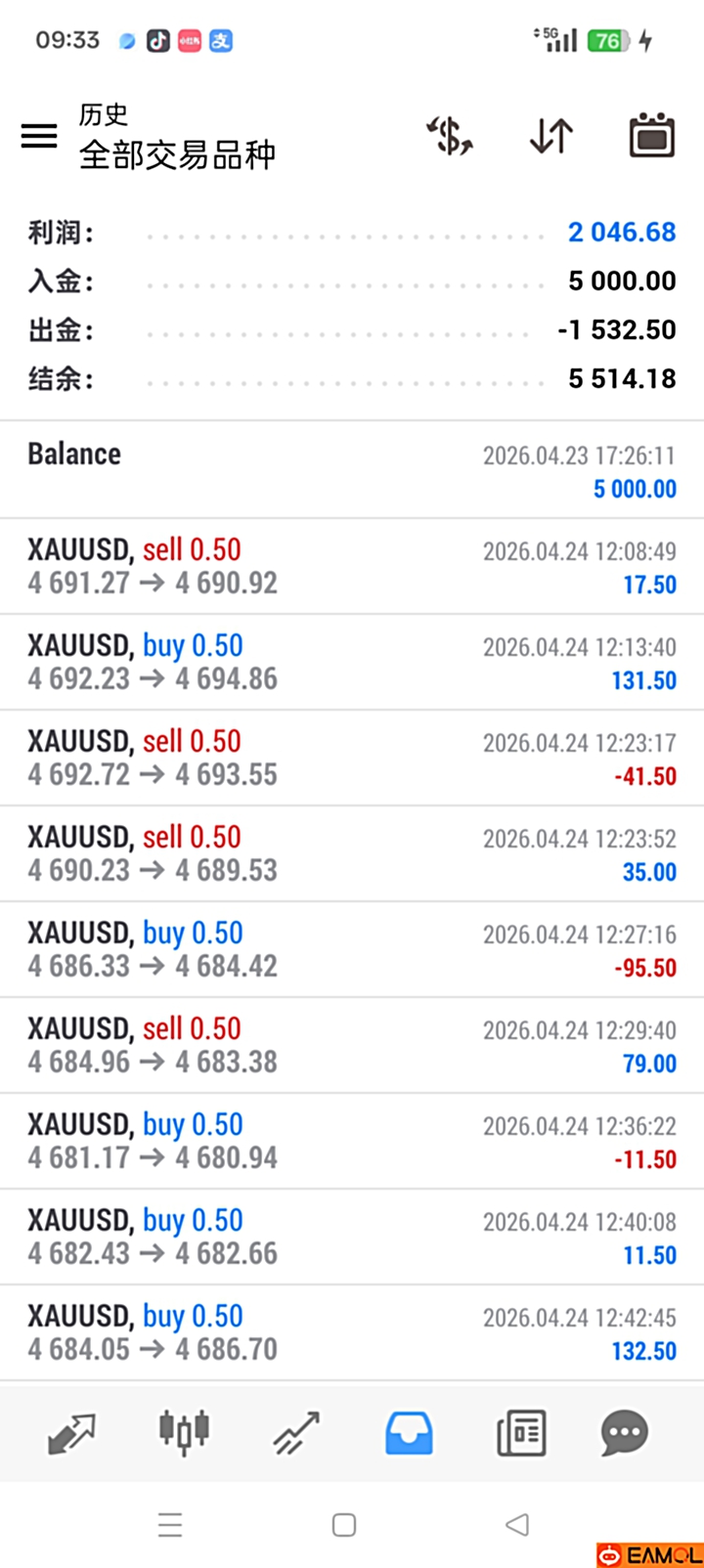Image resolution: width=704 pixels, height=1568 pixels.
Task: Tap the system back button
Action: pyautogui.click(x=517, y=1524)
